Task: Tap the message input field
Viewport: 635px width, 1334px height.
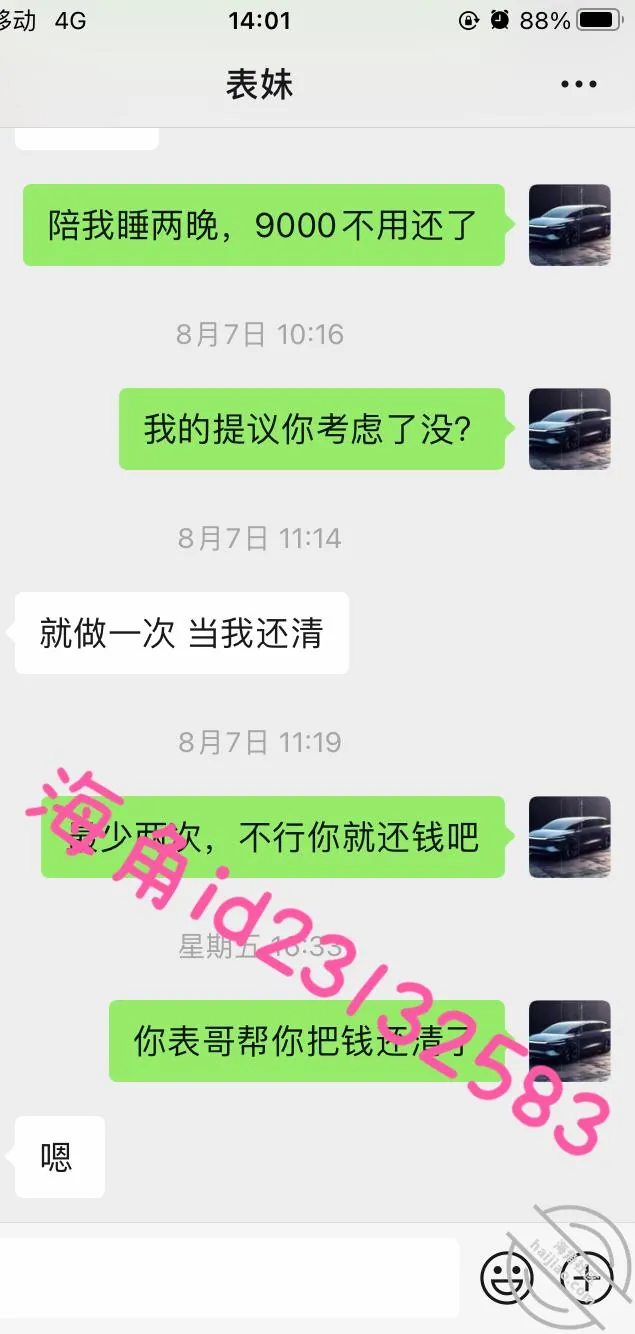Action: pyautogui.click(x=229, y=1277)
